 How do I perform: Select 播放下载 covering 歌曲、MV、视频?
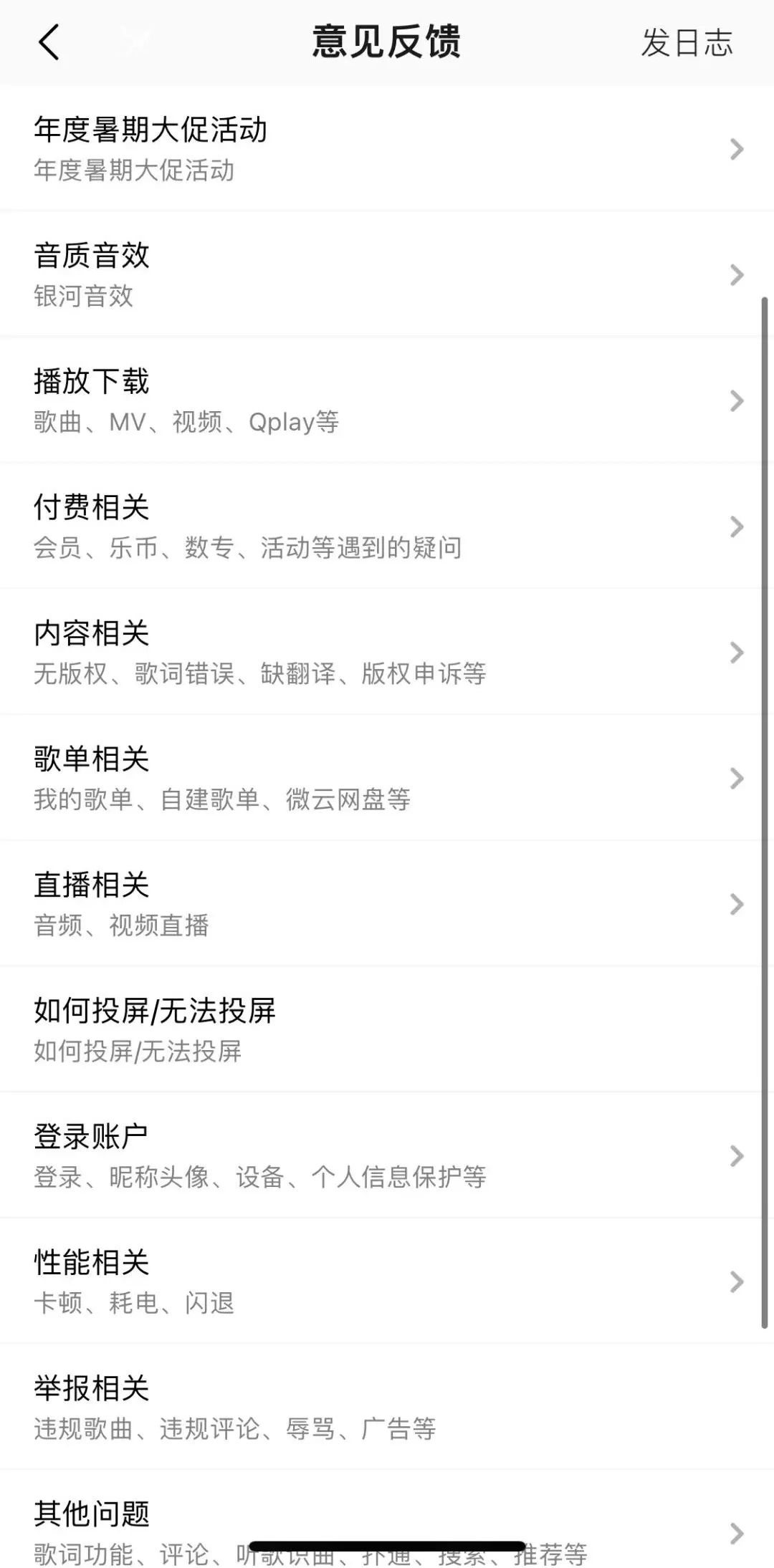click(x=287, y=400)
